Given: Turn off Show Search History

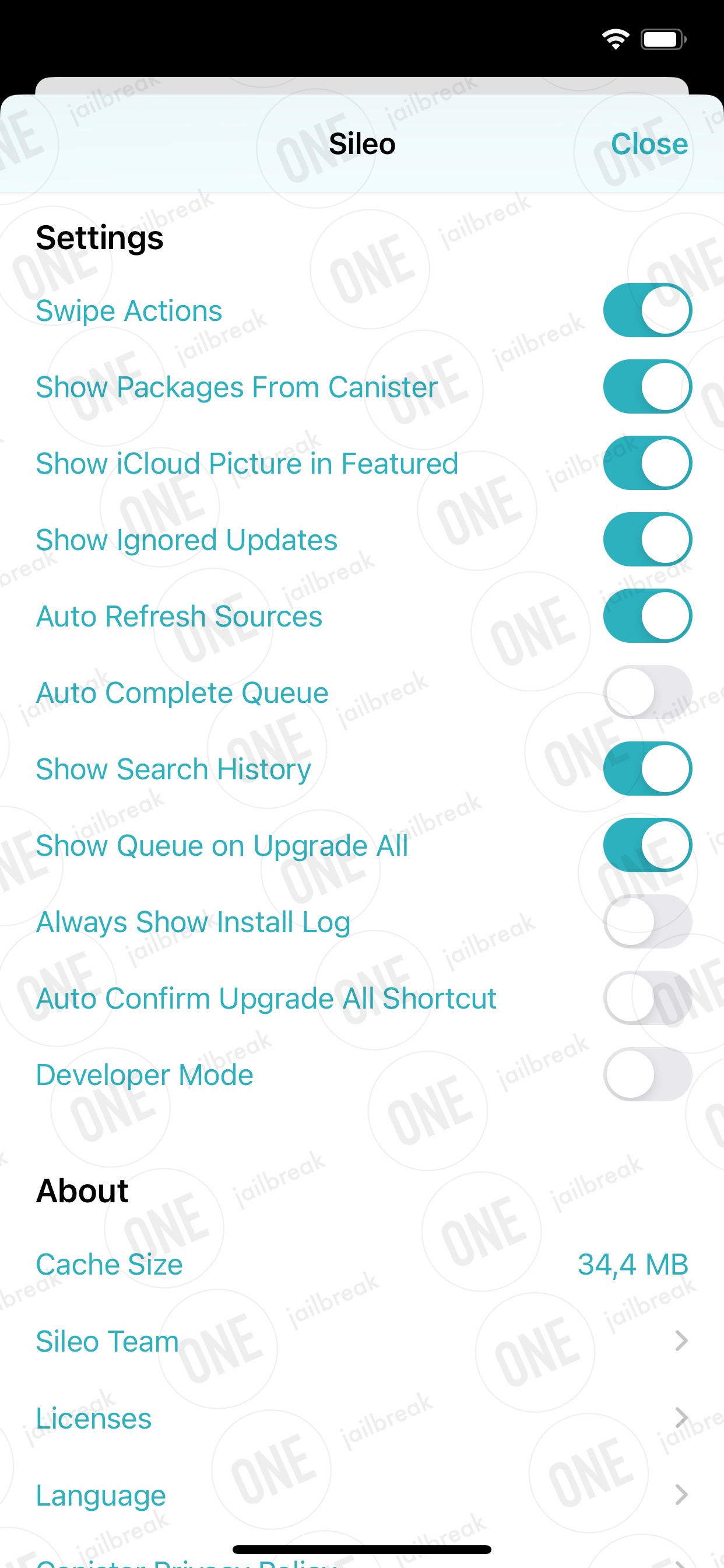Looking at the screenshot, I should [x=647, y=768].
